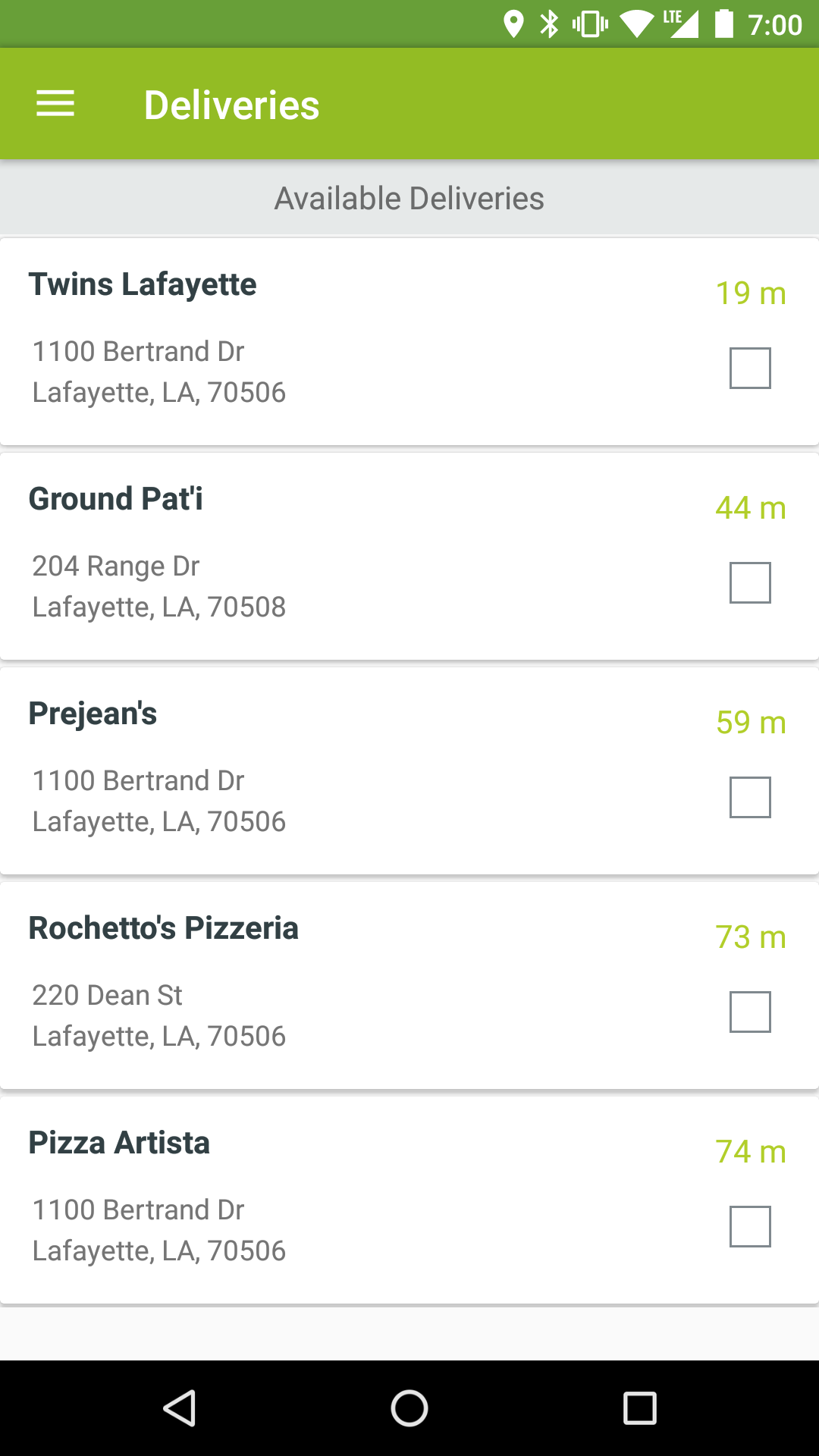Select the Ground Pat'i delivery checkbox

pos(750,582)
